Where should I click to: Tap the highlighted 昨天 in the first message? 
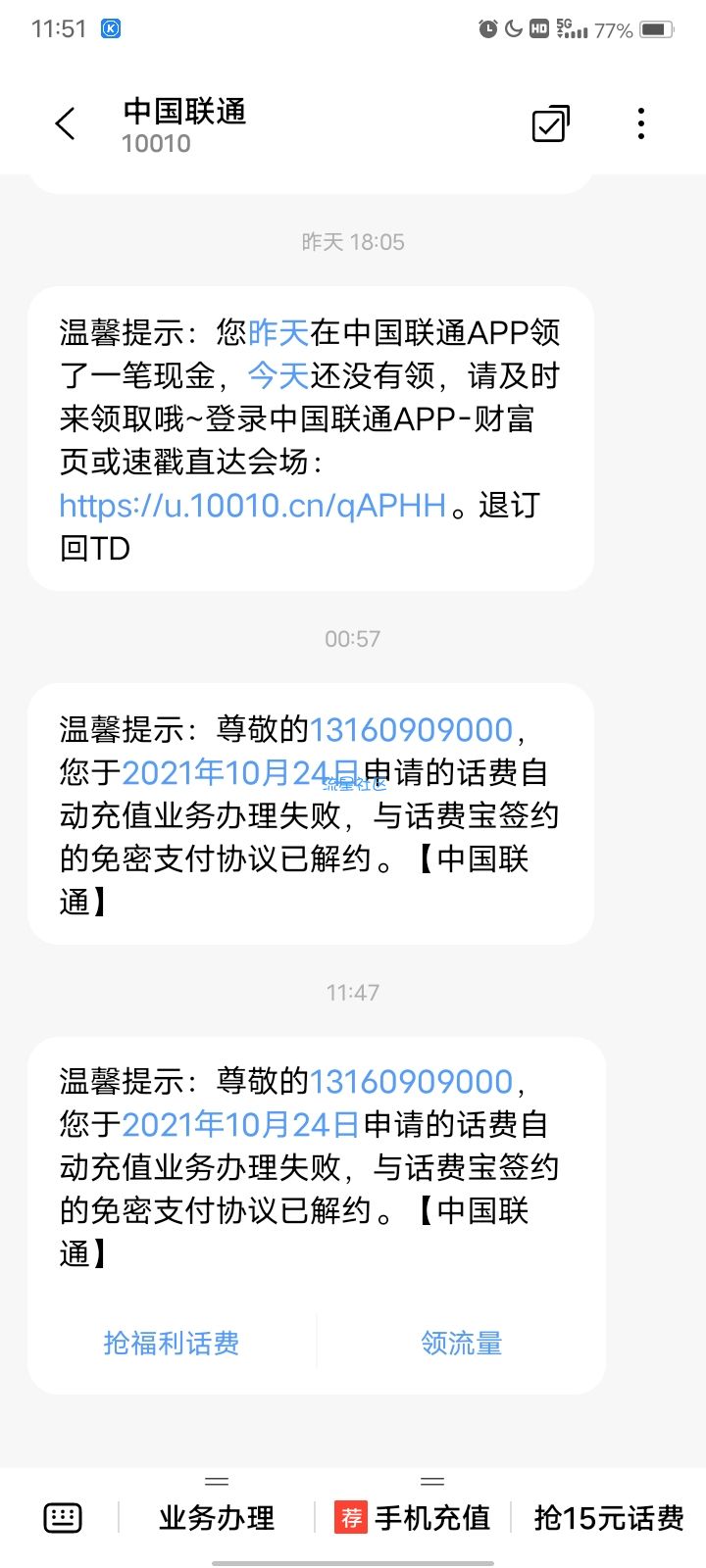coord(278,333)
